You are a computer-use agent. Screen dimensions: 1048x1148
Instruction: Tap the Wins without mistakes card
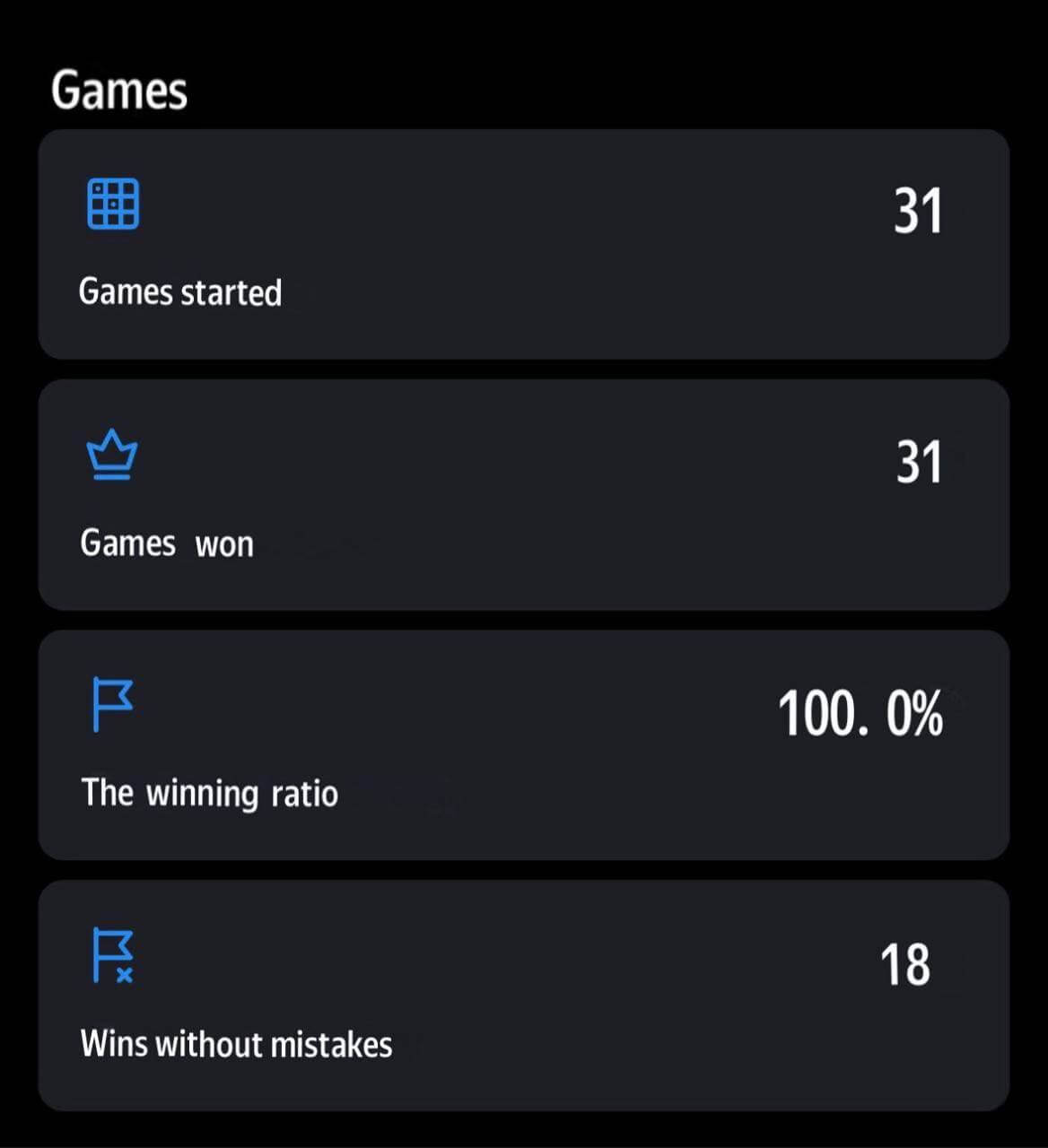pos(524,994)
